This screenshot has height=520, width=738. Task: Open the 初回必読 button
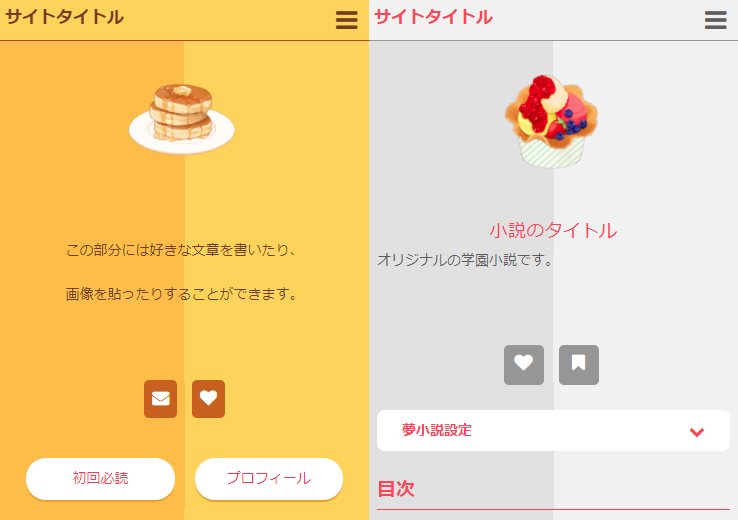pos(100,478)
